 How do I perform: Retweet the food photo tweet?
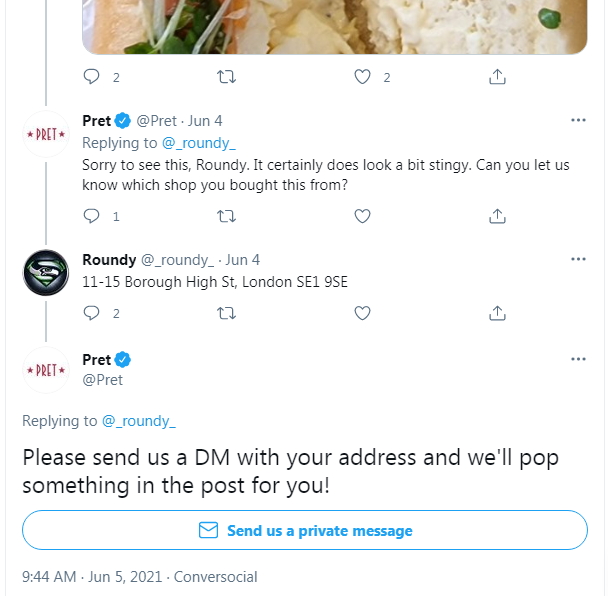227,77
